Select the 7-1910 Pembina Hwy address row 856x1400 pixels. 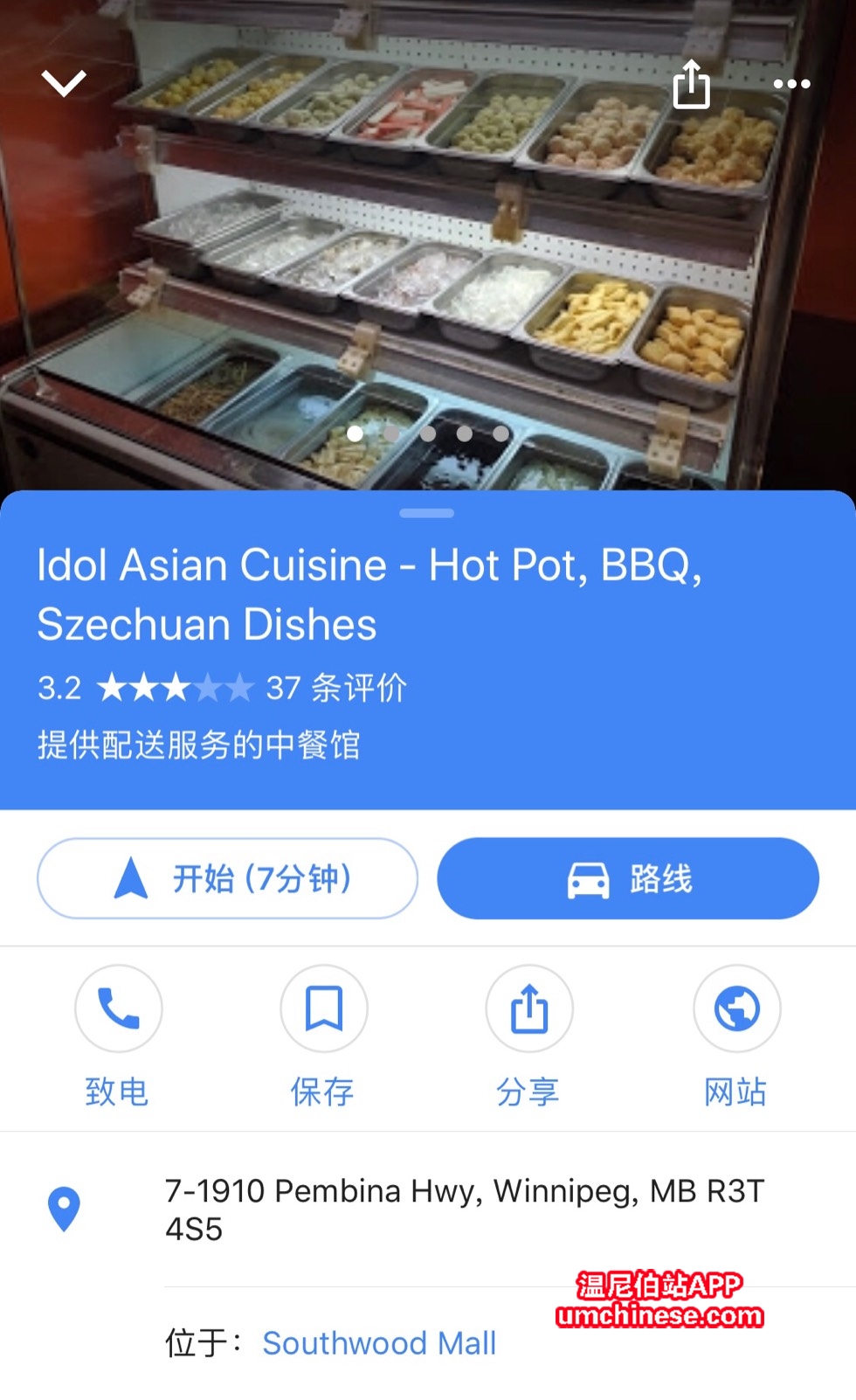click(x=463, y=1209)
